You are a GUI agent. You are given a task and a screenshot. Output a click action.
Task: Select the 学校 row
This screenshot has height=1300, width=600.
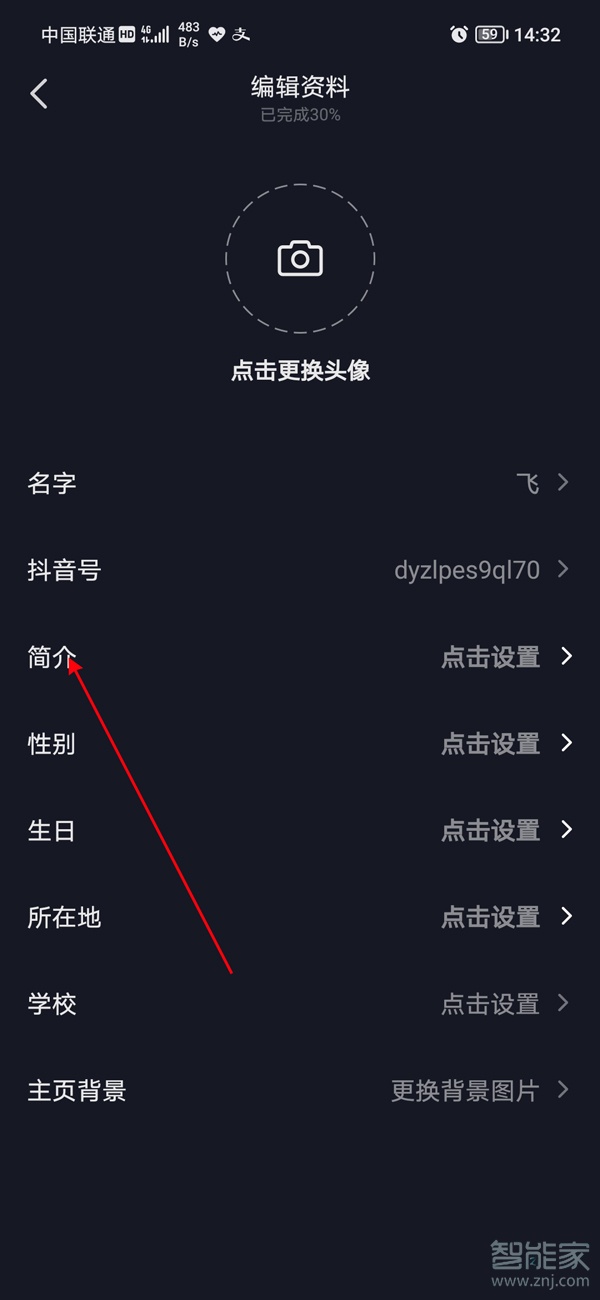[300, 1004]
